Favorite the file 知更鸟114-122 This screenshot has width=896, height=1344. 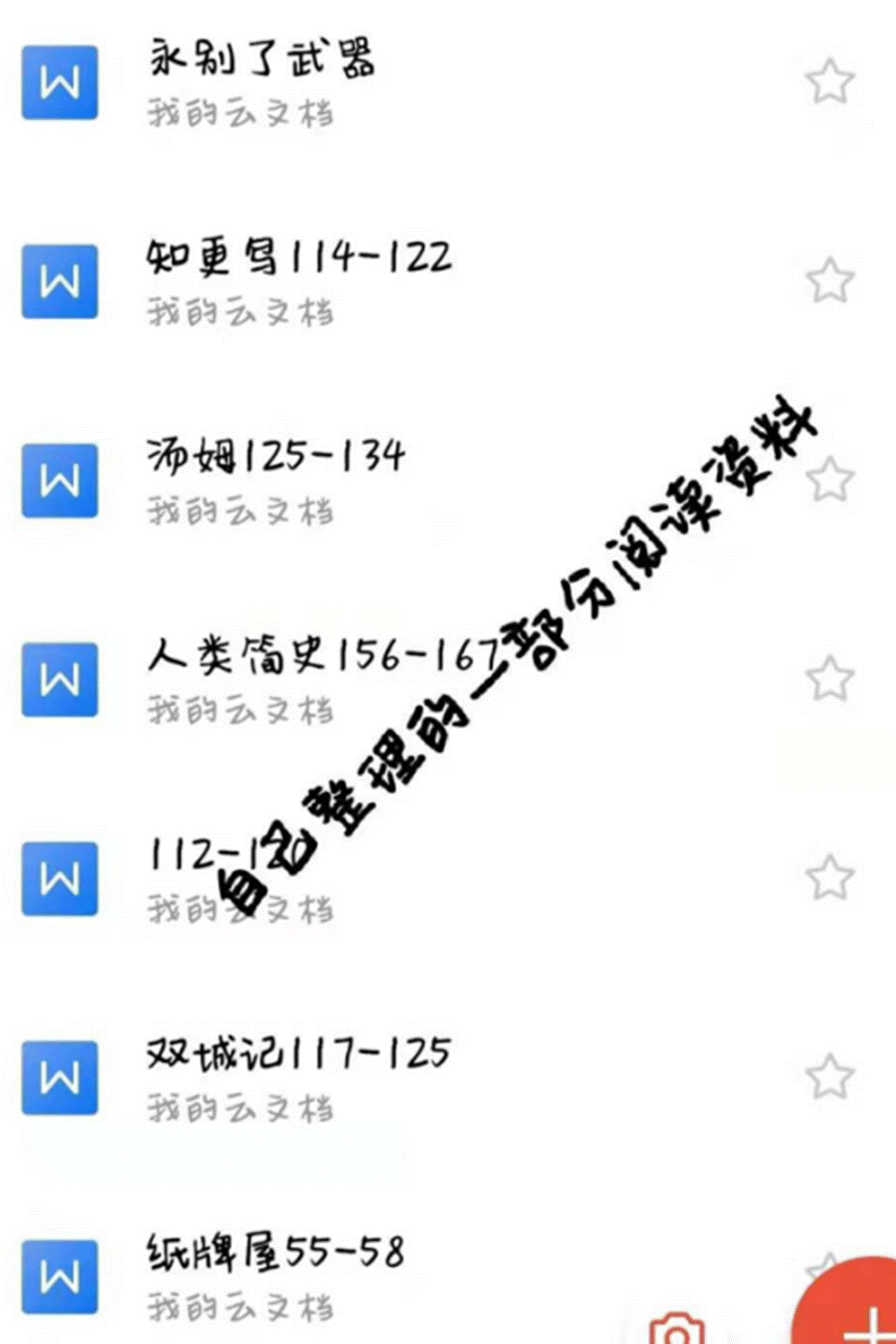830,280
